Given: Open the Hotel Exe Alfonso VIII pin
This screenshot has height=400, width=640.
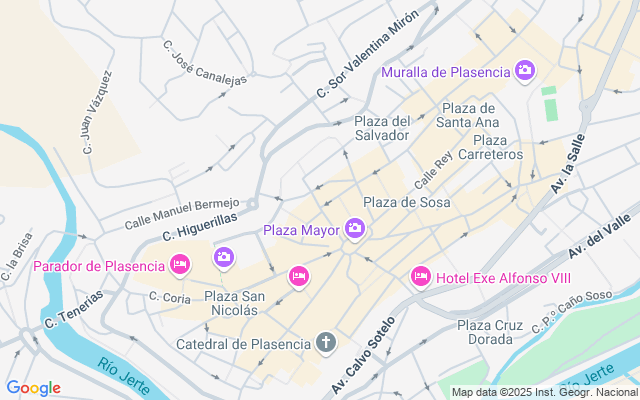Looking at the screenshot, I should (x=421, y=276).
